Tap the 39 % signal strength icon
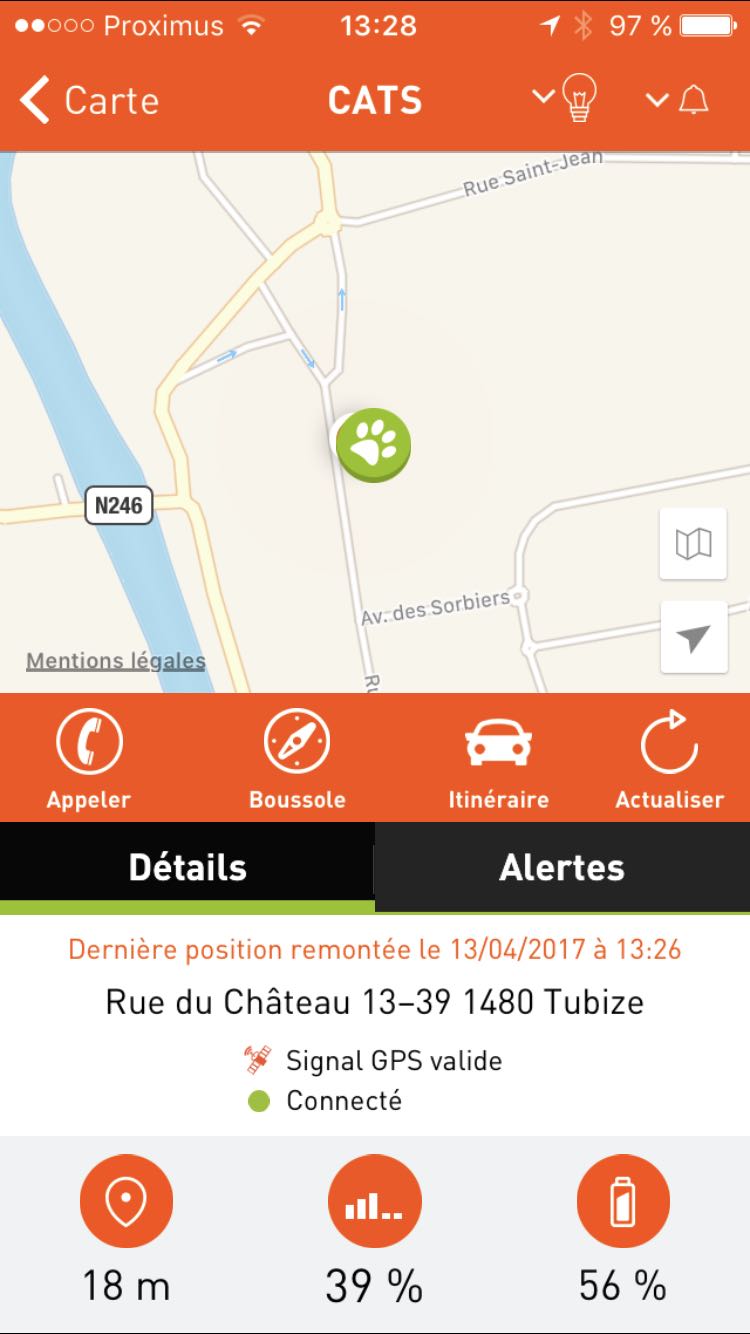This screenshot has height=1334, width=750. click(374, 1200)
